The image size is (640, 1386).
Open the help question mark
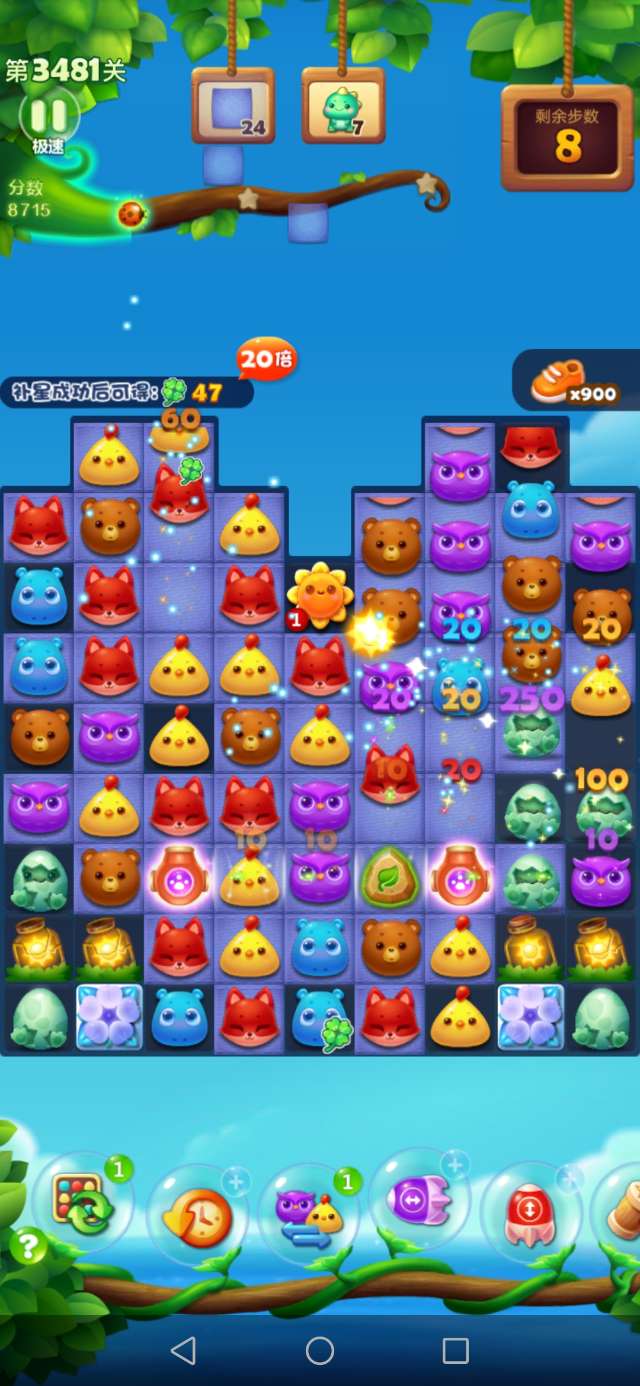click(29, 1246)
